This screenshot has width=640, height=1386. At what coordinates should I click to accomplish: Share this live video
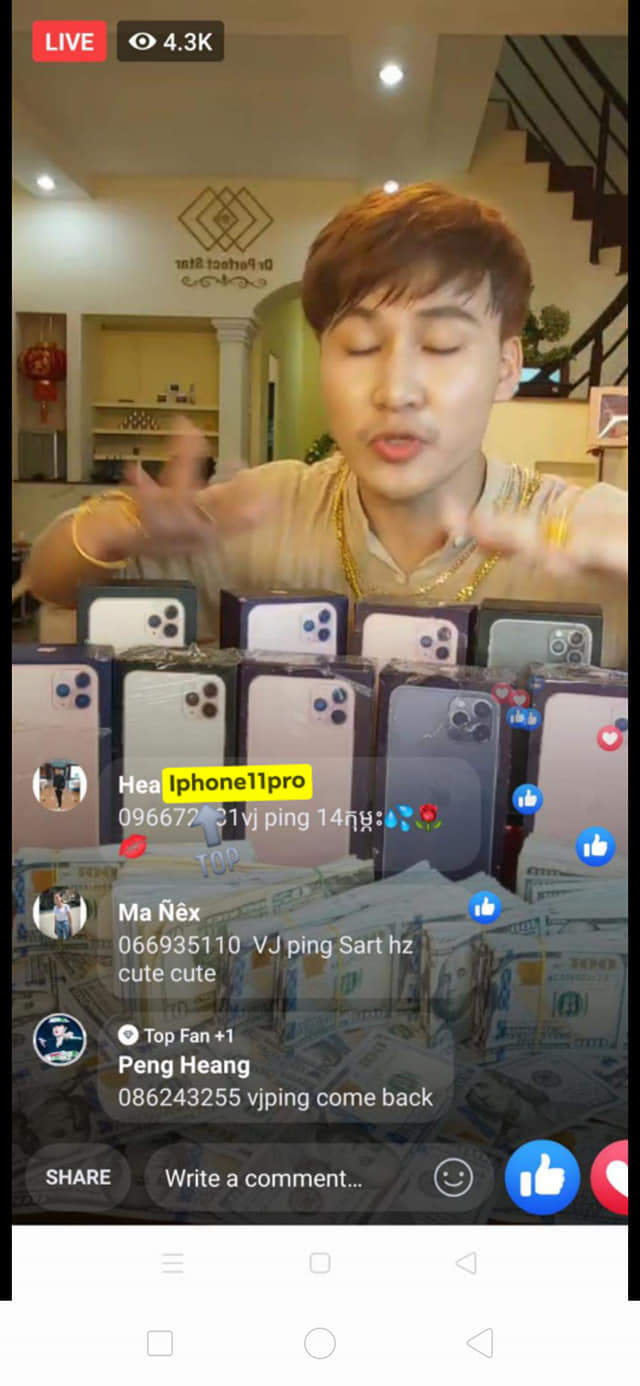78,1177
